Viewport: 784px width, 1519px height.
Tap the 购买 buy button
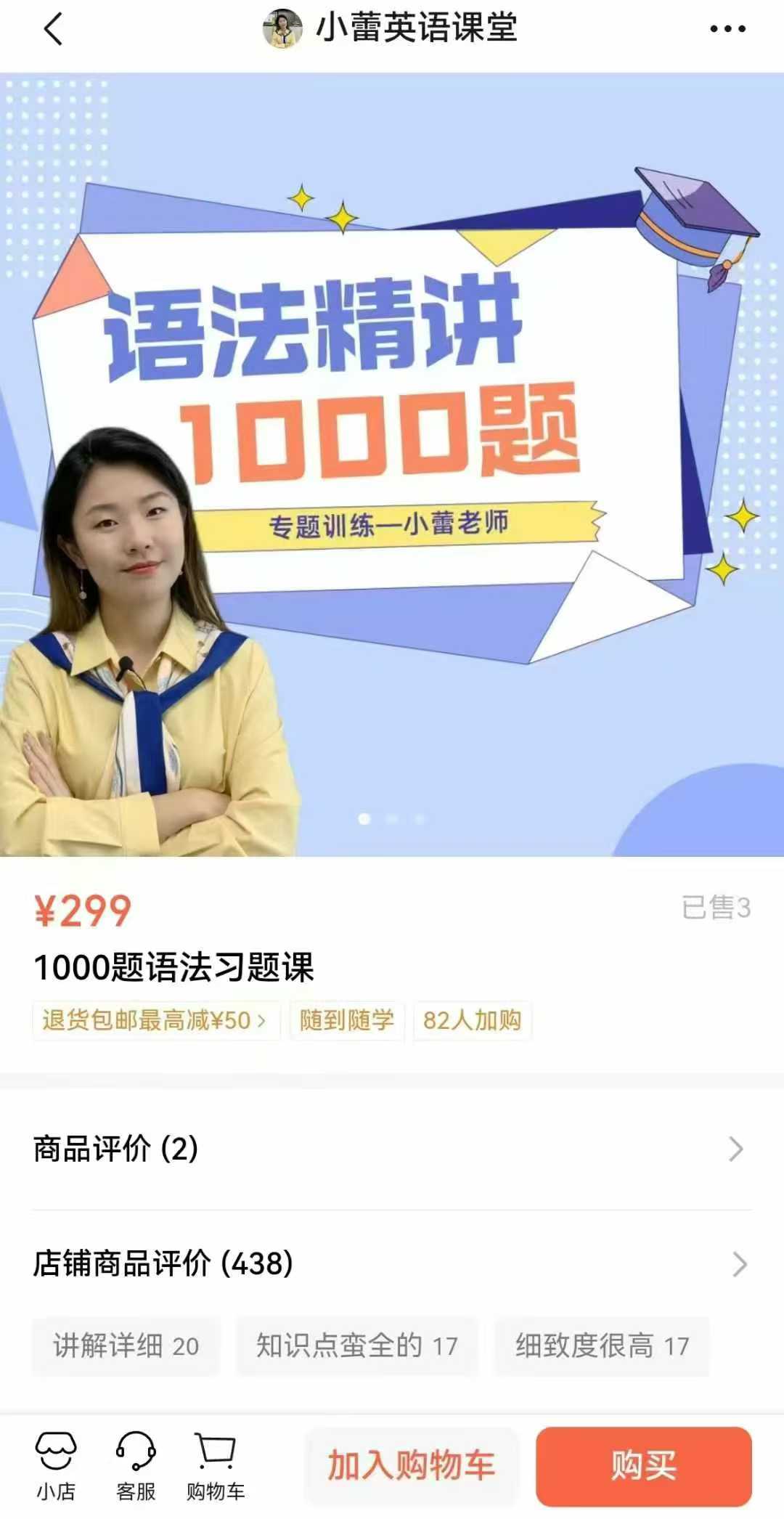pyautogui.click(x=643, y=1466)
